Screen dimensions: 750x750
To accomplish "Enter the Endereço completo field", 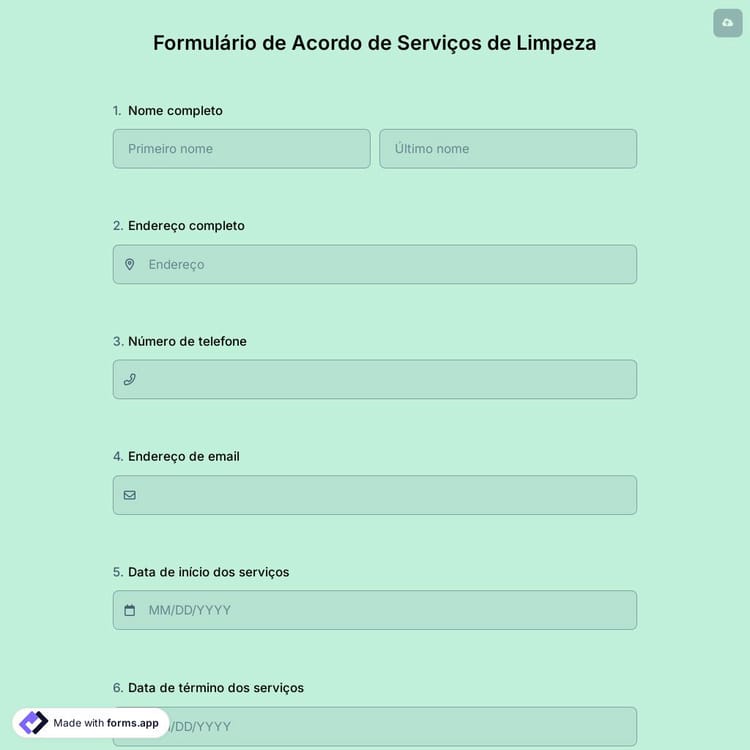I will (x=374, y=265).
